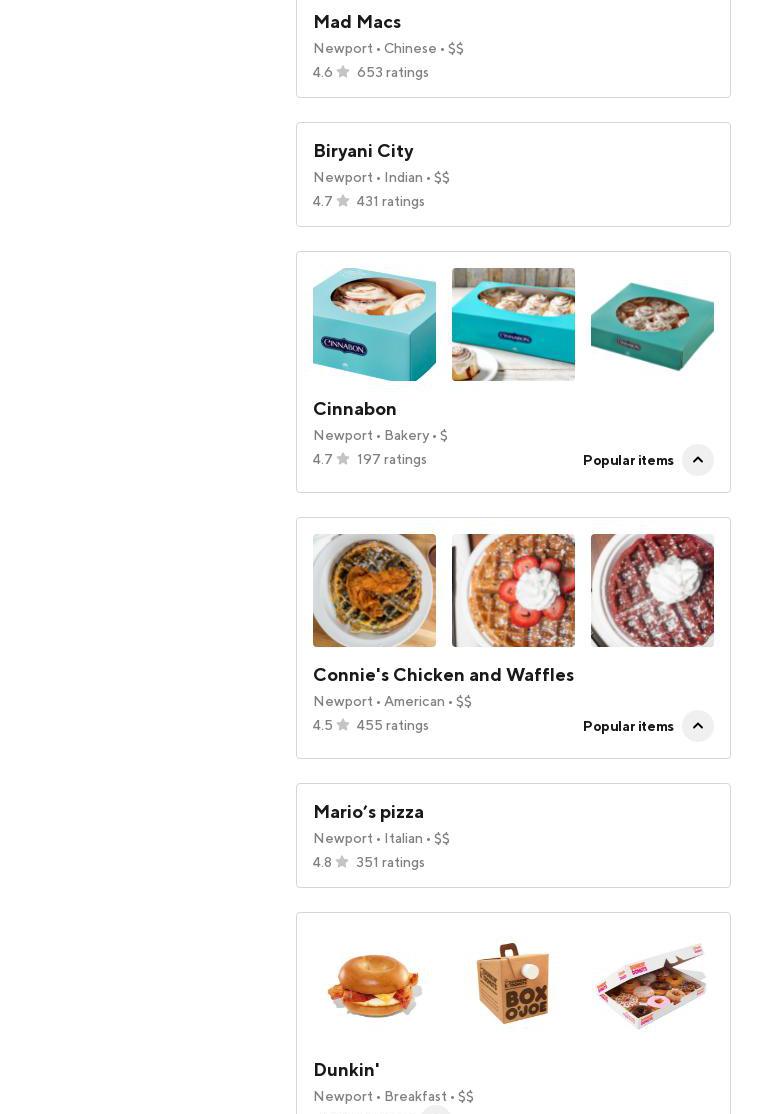Collapse Connie's Popular items chevron
The height and width of the screenshot is (1114, 770).
(x=698, y=726)
